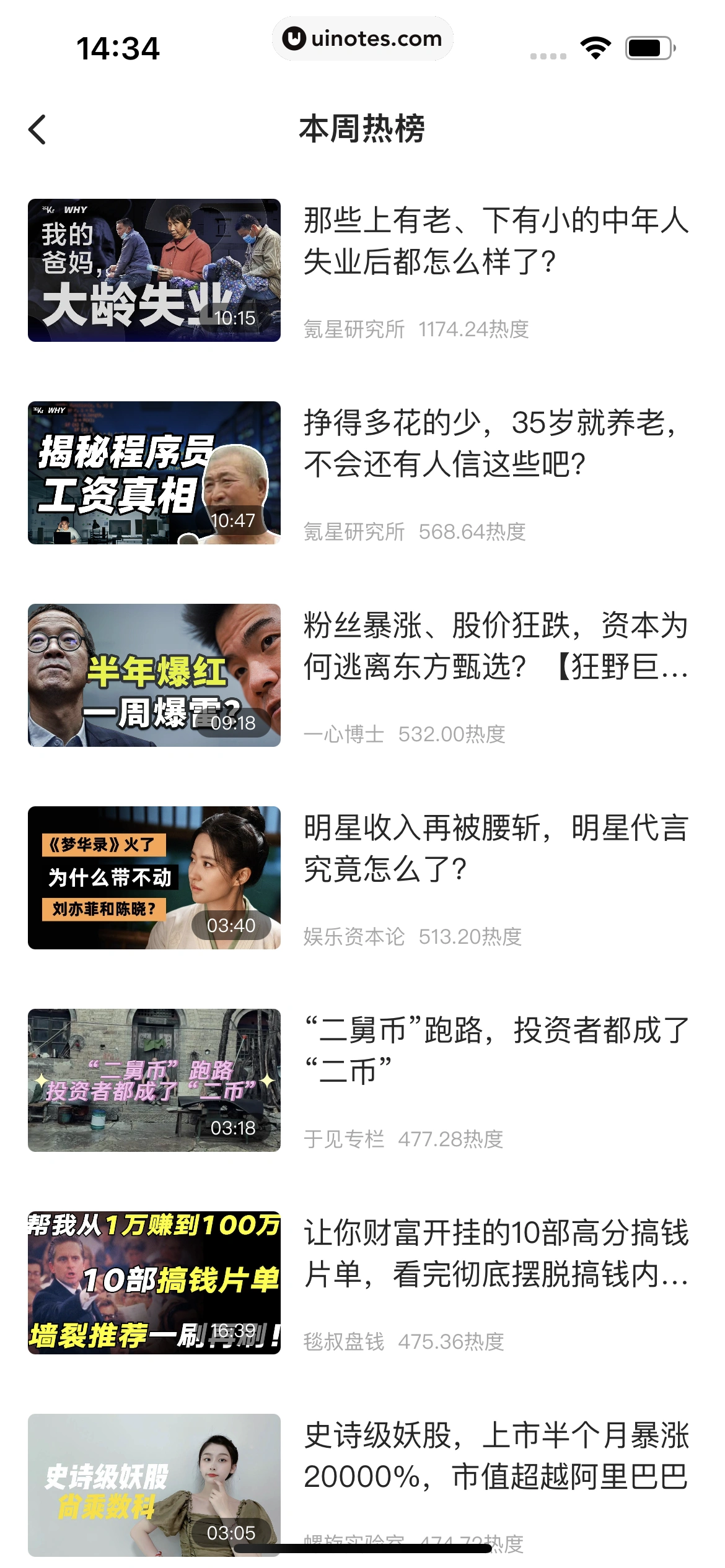Open the 我的爸妈大龄失业 video thumbnail
This screenshot has height=1568, width=725.
[x=154, y=271]
